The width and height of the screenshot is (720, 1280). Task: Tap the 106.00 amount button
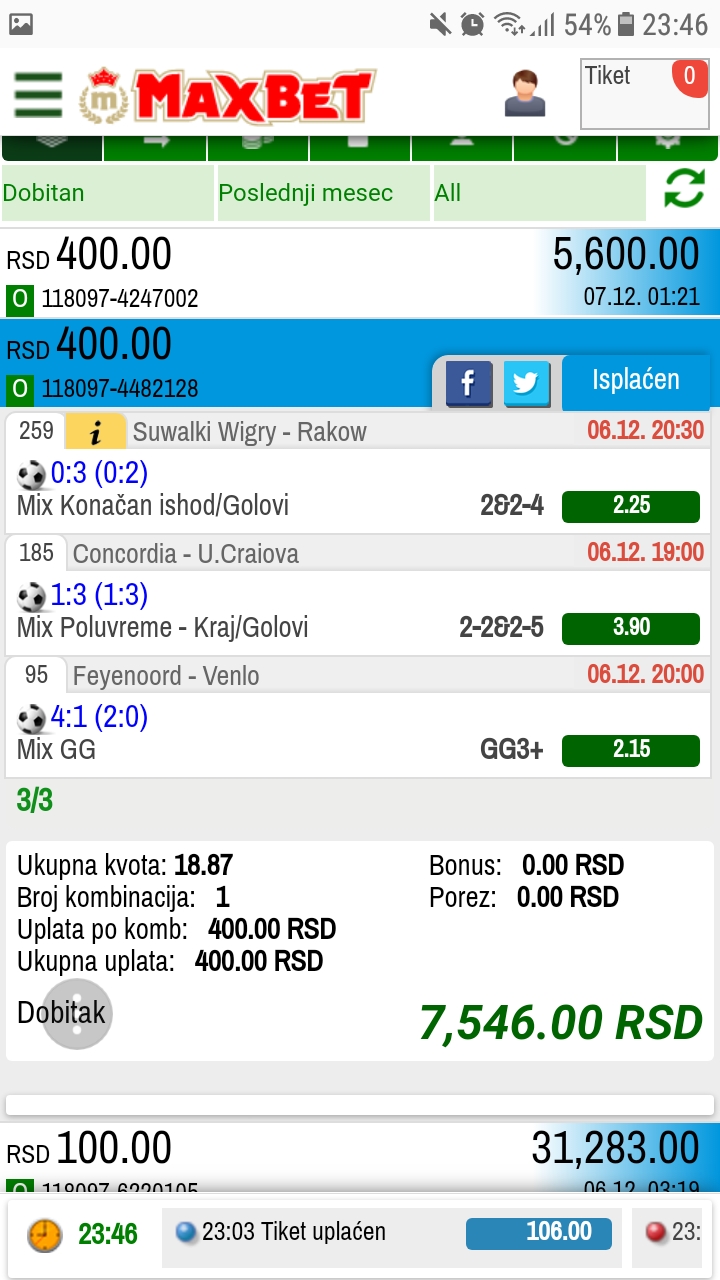click(x=539, y=1232)
